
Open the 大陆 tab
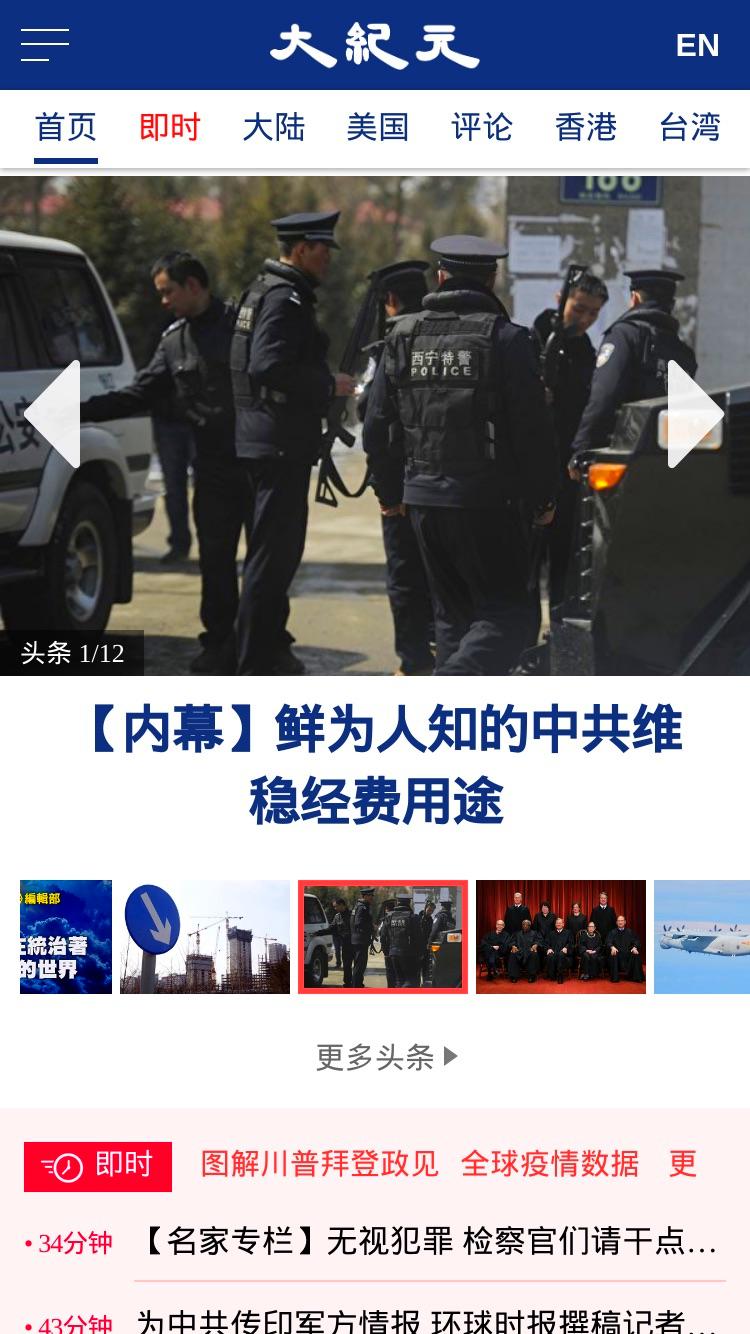pyautogui.click(x=274, y=128)
